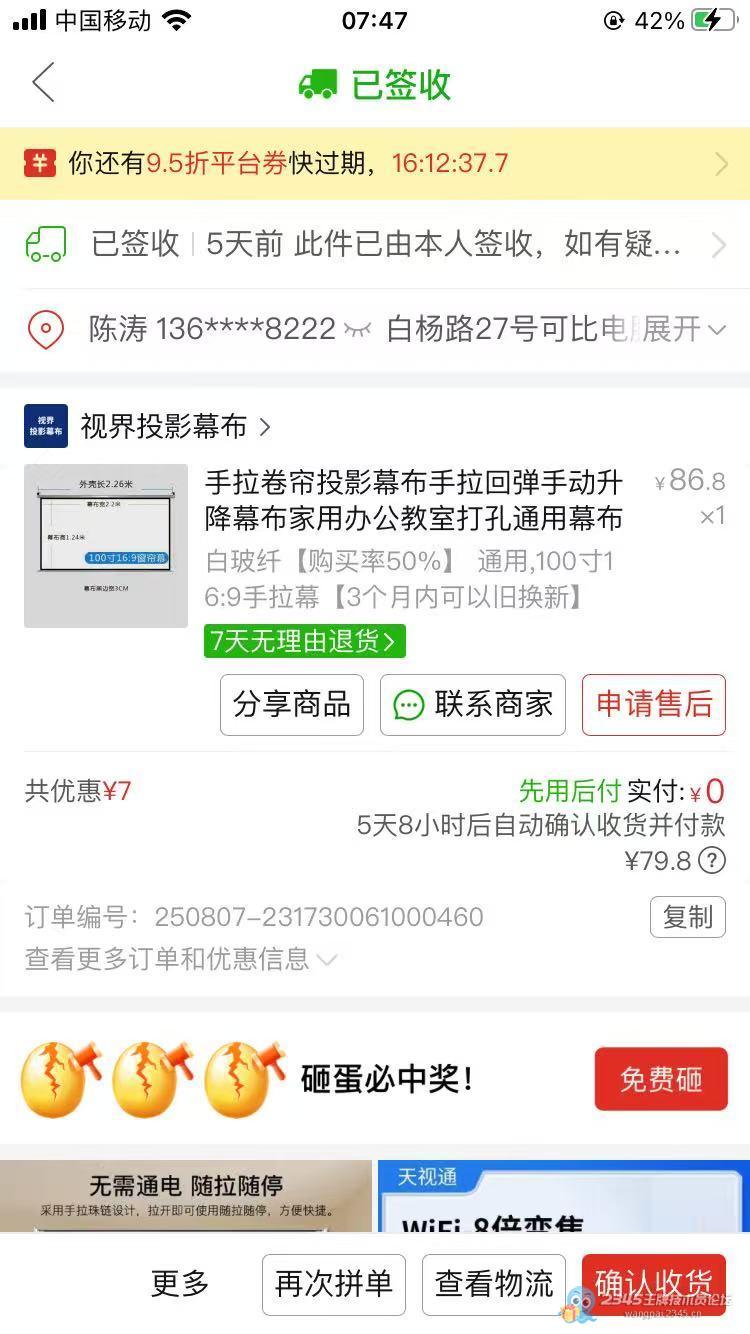This screenshot has height=1334, width=750.
Task: Toggle phone number visibility eye icon
Action: click(x=357, y=329)
